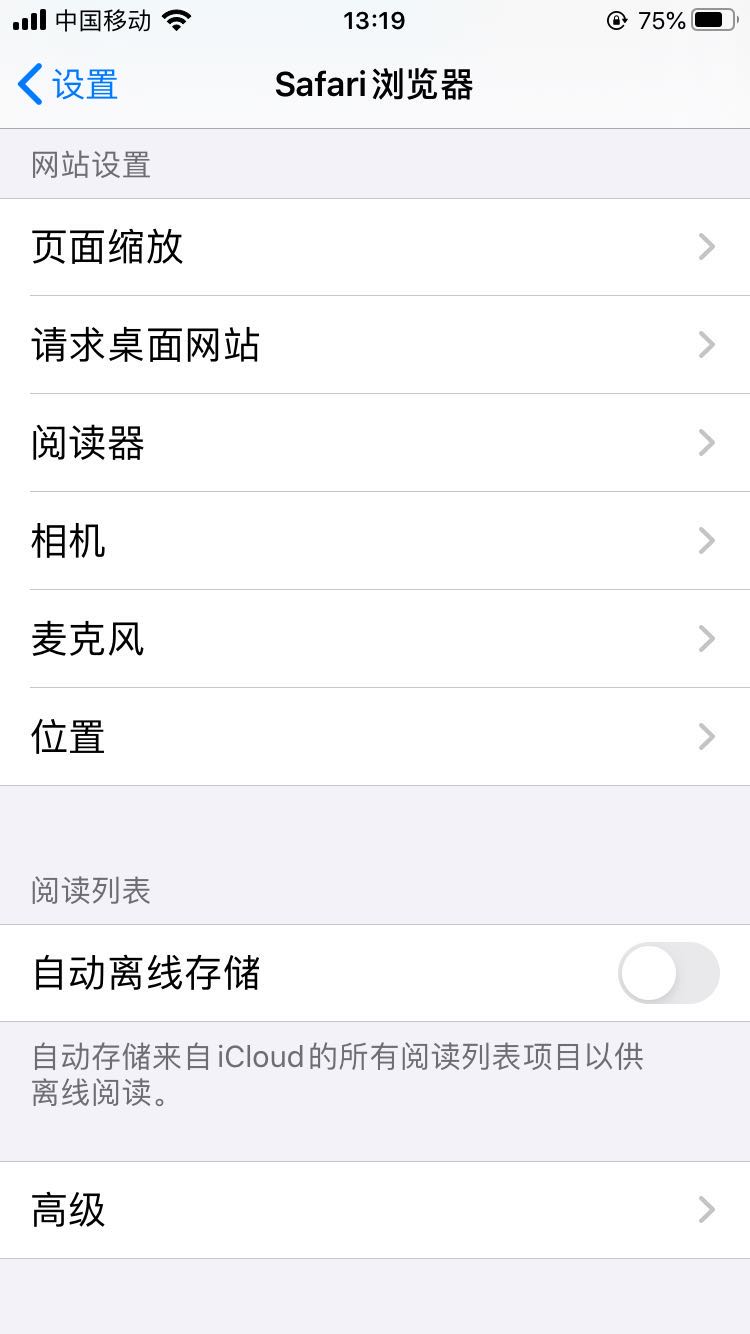Enable 自动离线存储 switch
Screen dimensions: 750x1334
click(668, 973)
